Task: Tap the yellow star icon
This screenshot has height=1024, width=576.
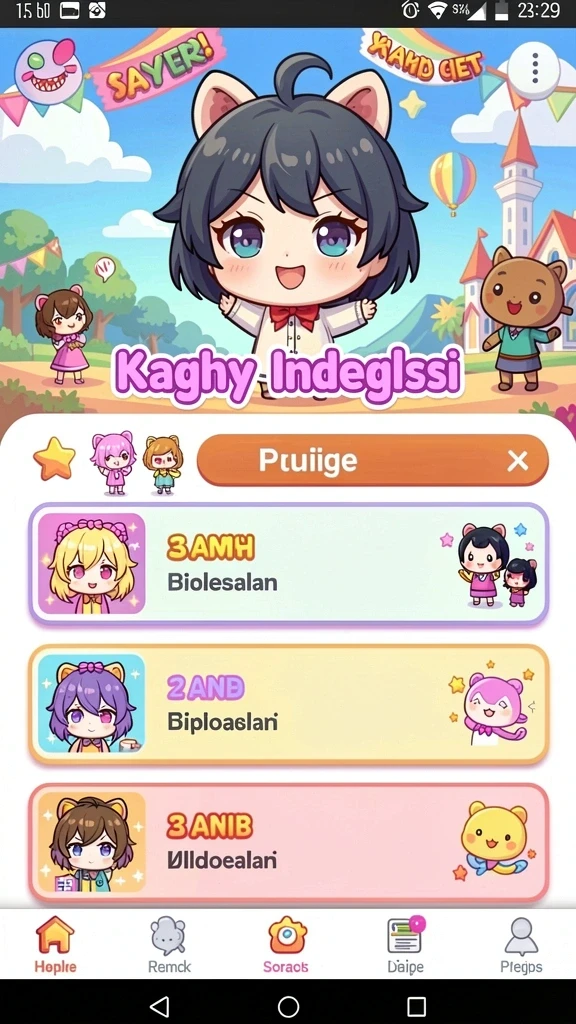Action: pyautogui.click(x=54, y=459)
